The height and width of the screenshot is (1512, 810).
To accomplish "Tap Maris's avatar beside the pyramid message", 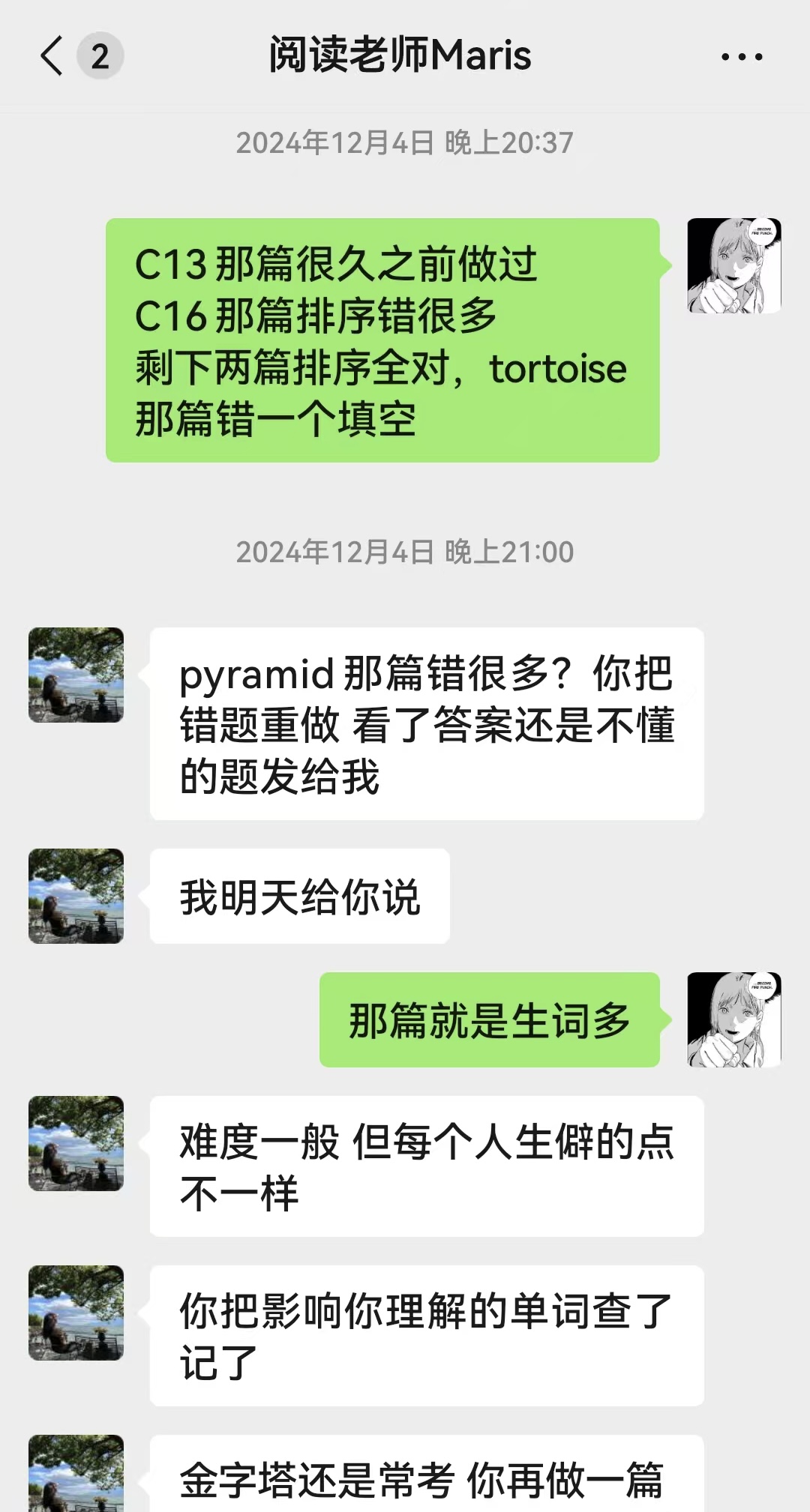I will 76,675.
